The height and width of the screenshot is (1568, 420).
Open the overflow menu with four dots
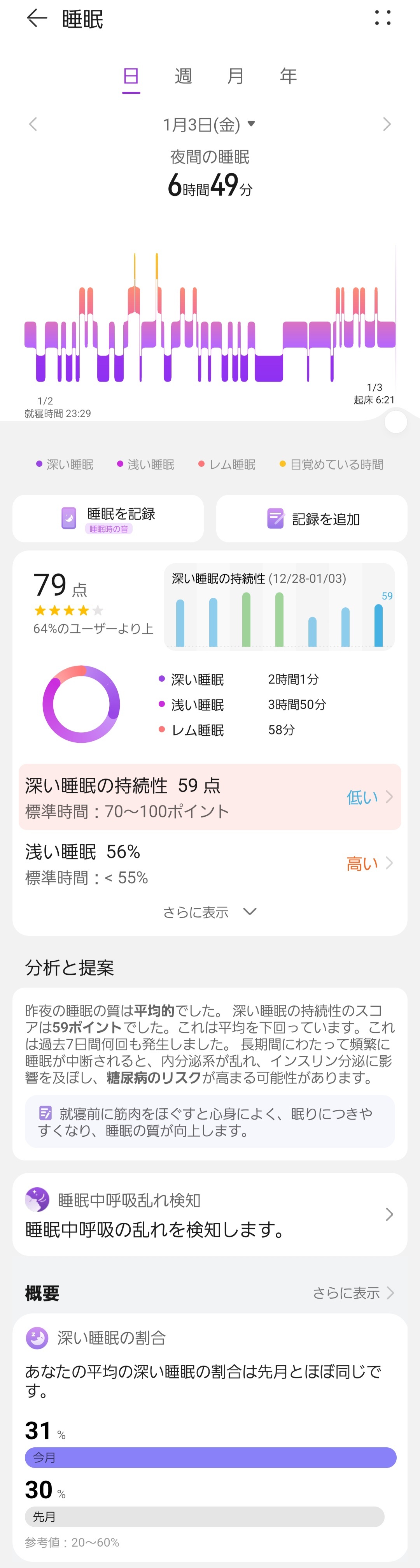[x=382, y=18]
